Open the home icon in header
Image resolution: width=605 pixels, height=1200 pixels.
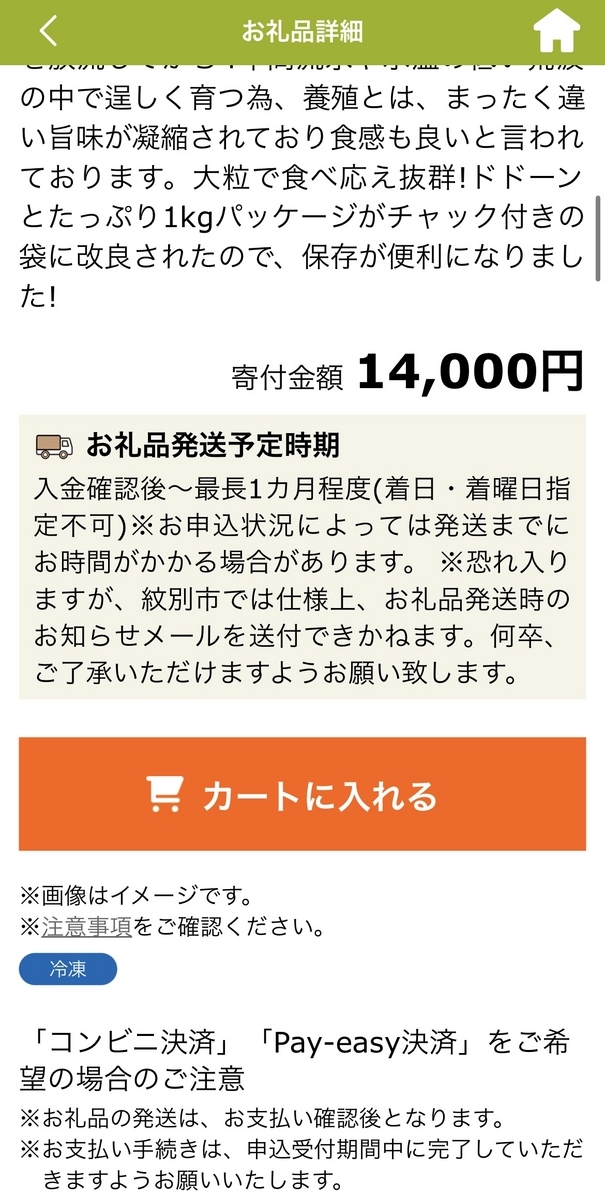557,33
